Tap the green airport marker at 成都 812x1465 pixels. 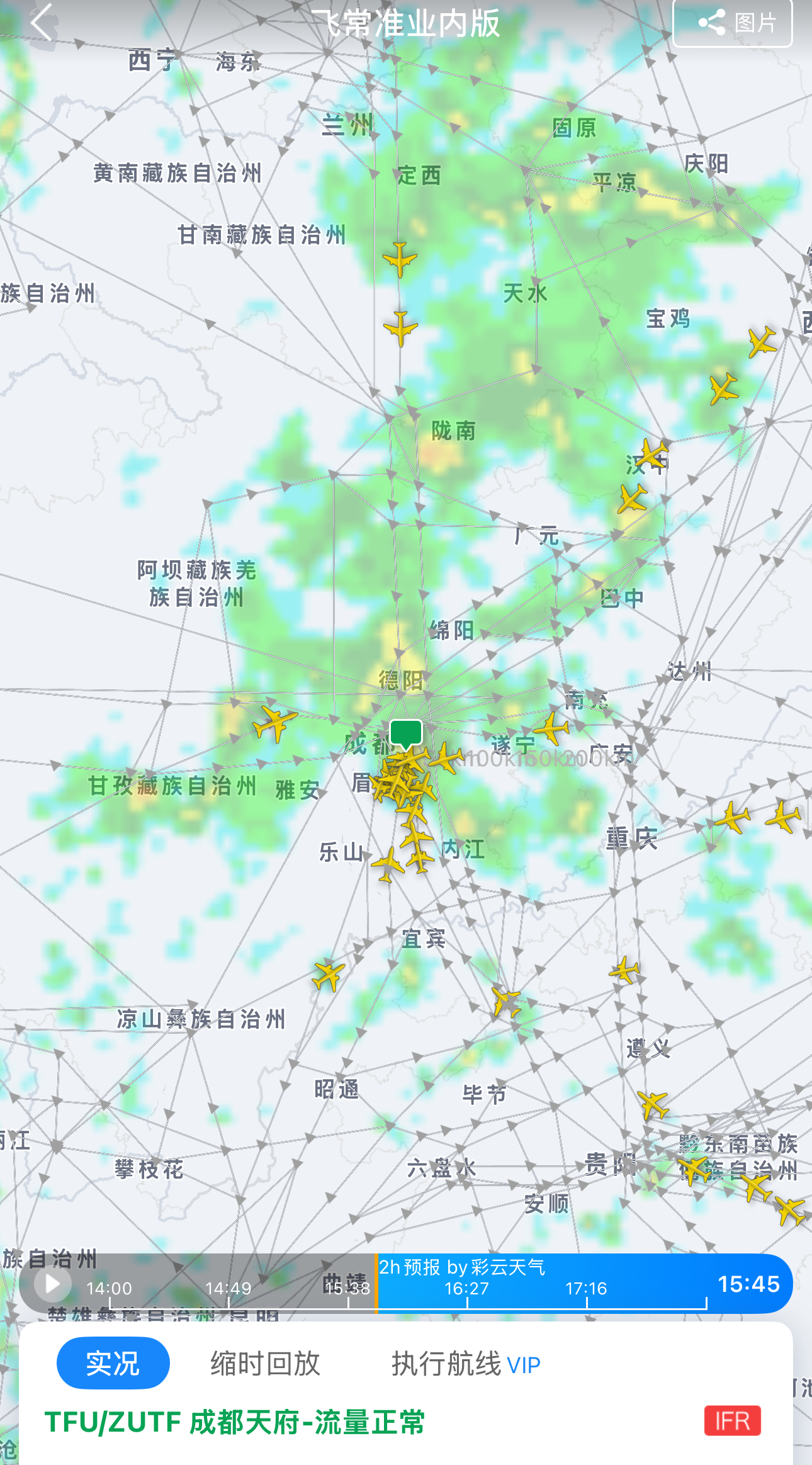(x=406, y=735)
